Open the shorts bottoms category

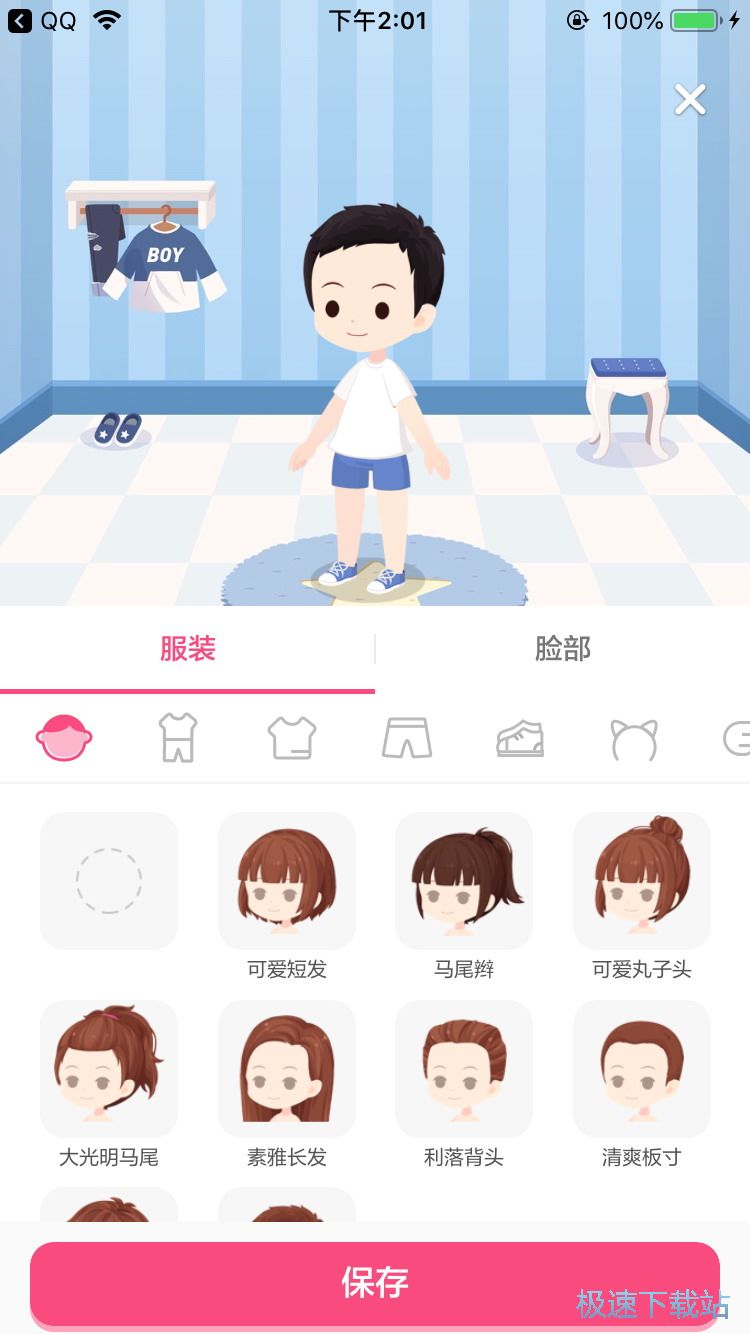pyautogui.click(x=406, y=738)
